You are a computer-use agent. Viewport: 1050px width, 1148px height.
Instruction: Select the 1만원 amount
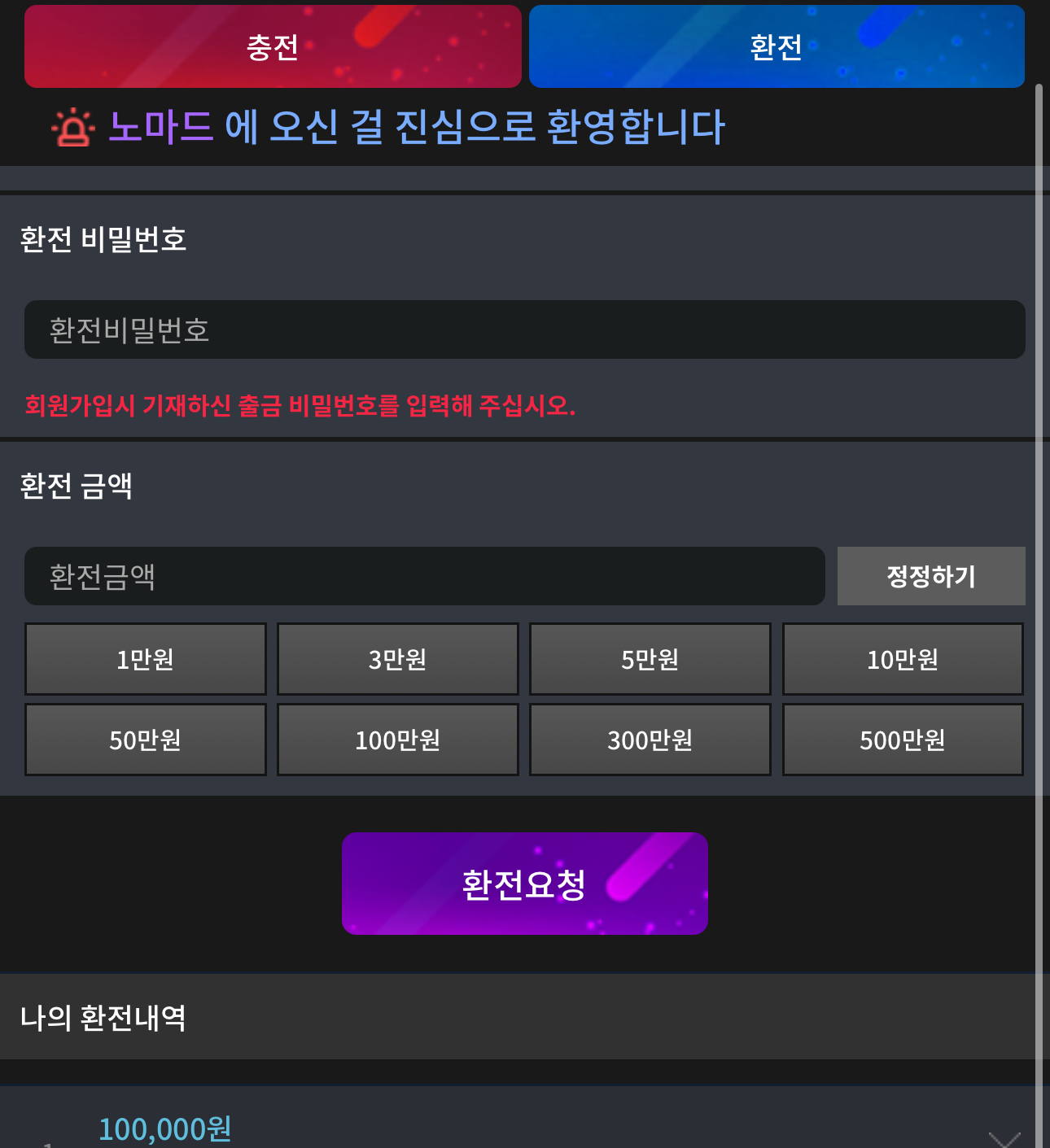[x=146, y=659]
